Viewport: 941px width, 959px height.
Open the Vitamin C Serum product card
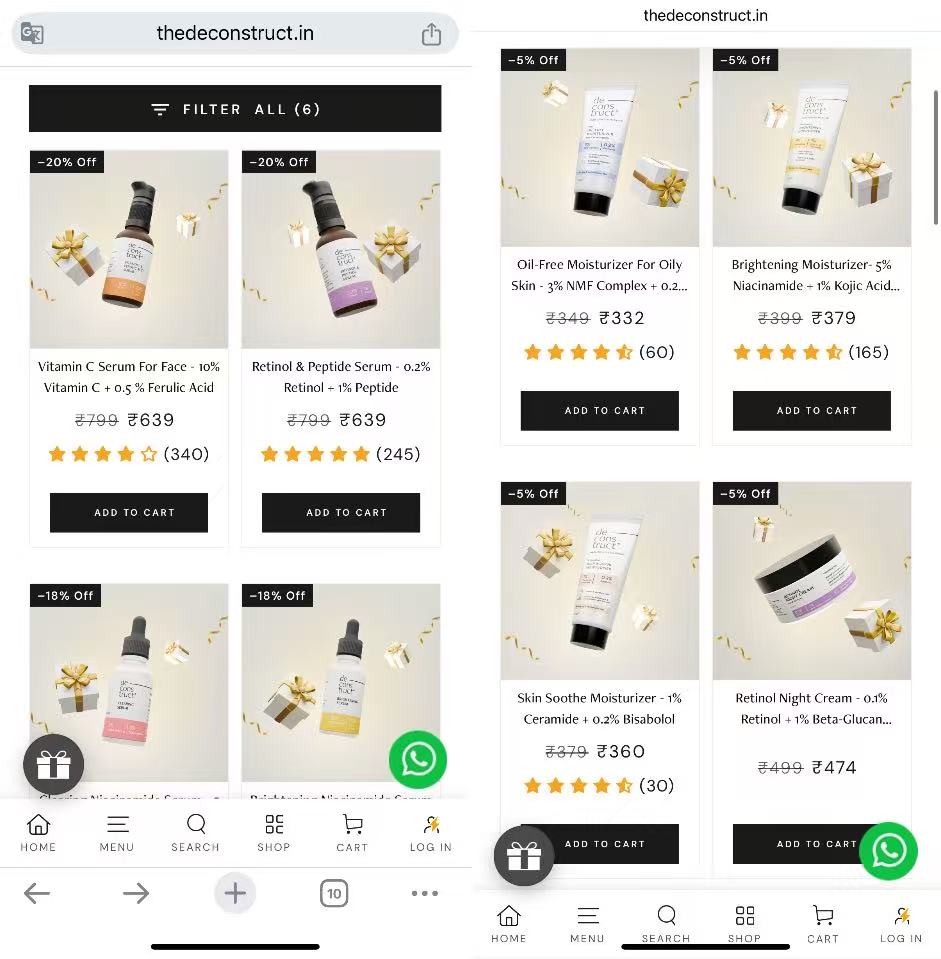[x=129, y=249]
